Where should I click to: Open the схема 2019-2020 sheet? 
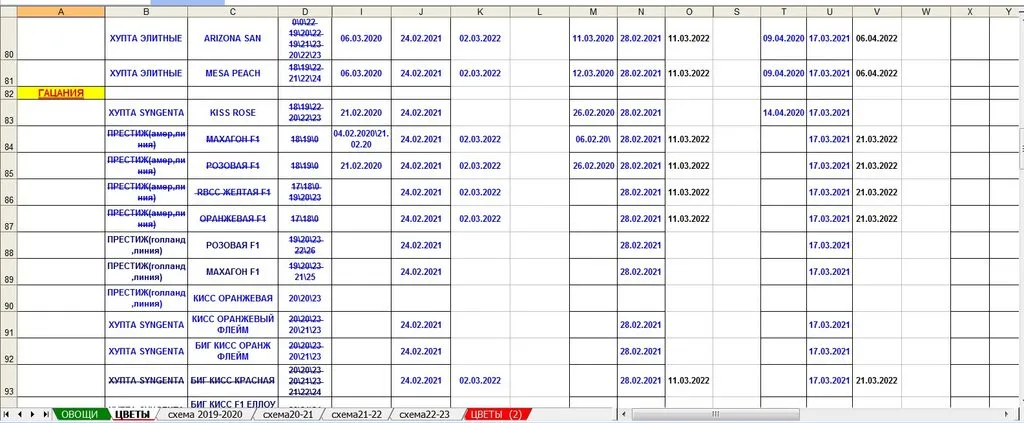[x=205, y=414]
